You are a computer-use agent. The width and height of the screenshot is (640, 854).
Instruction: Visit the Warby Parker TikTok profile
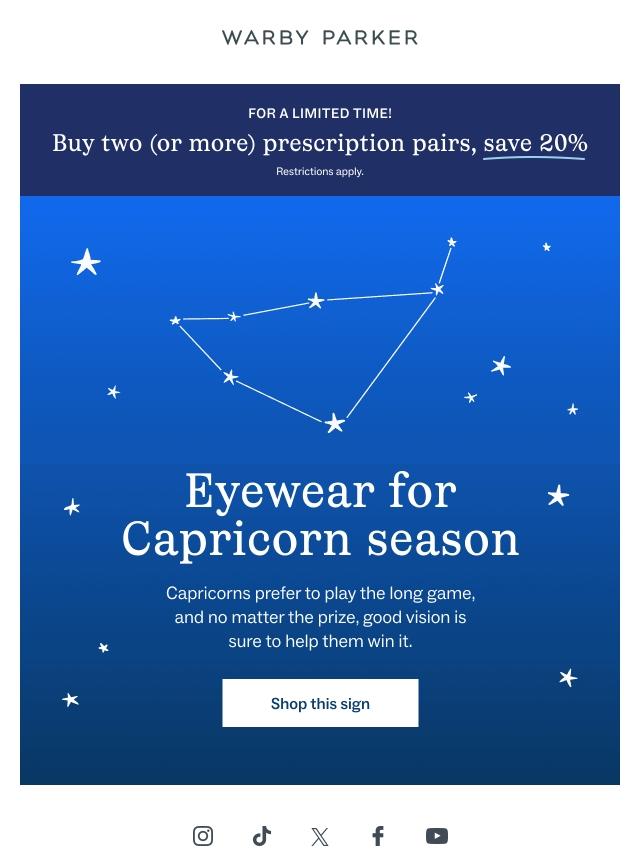(262, 836)
